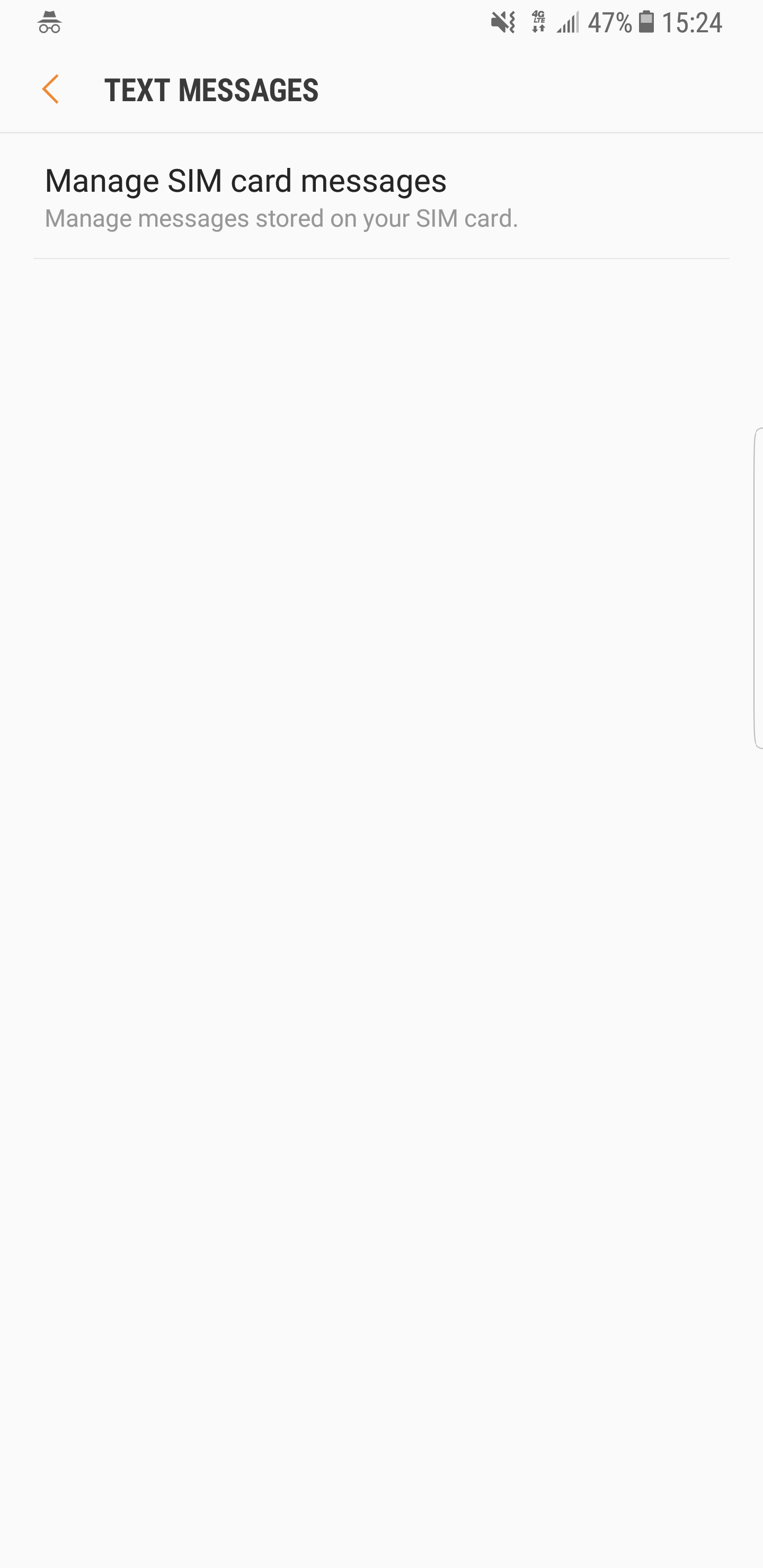This screenshot has width=763, height=1568.
Task: Tap the divider line under the SIM settings row
Action: click(x=381, y=258)
